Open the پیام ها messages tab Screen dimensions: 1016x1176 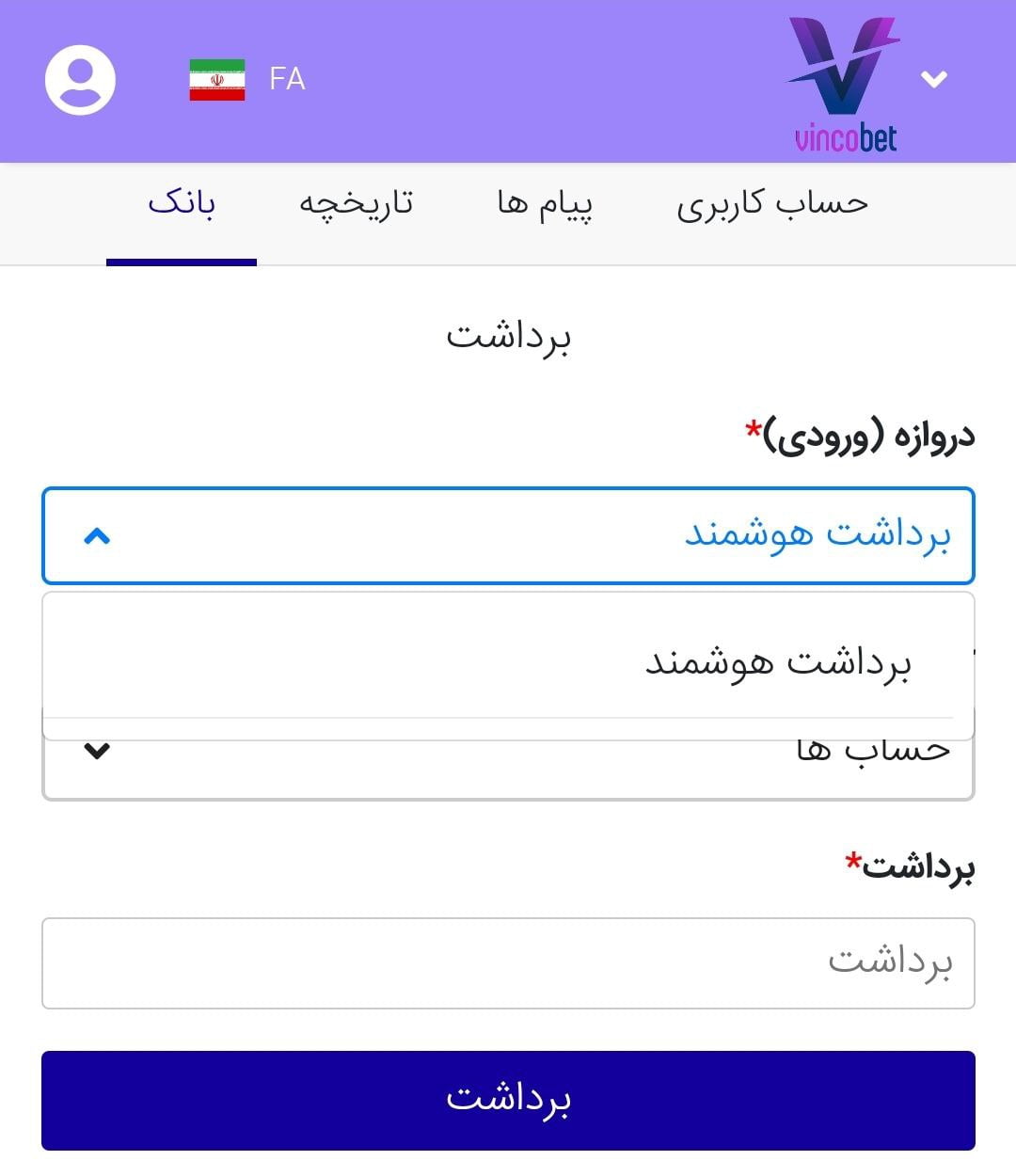pyautogui.click(x=544, y=203)
